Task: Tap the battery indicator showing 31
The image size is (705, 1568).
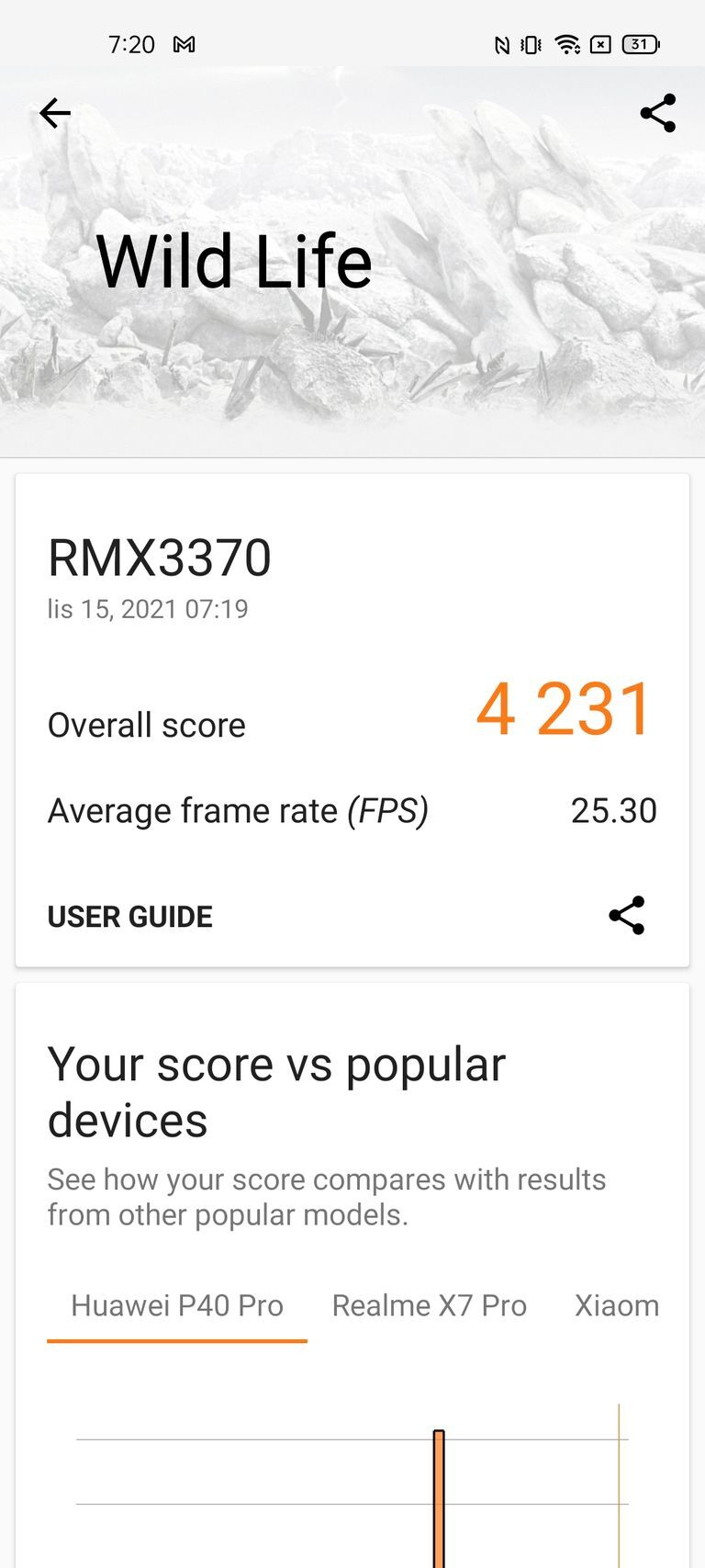Action: point(639,43)
